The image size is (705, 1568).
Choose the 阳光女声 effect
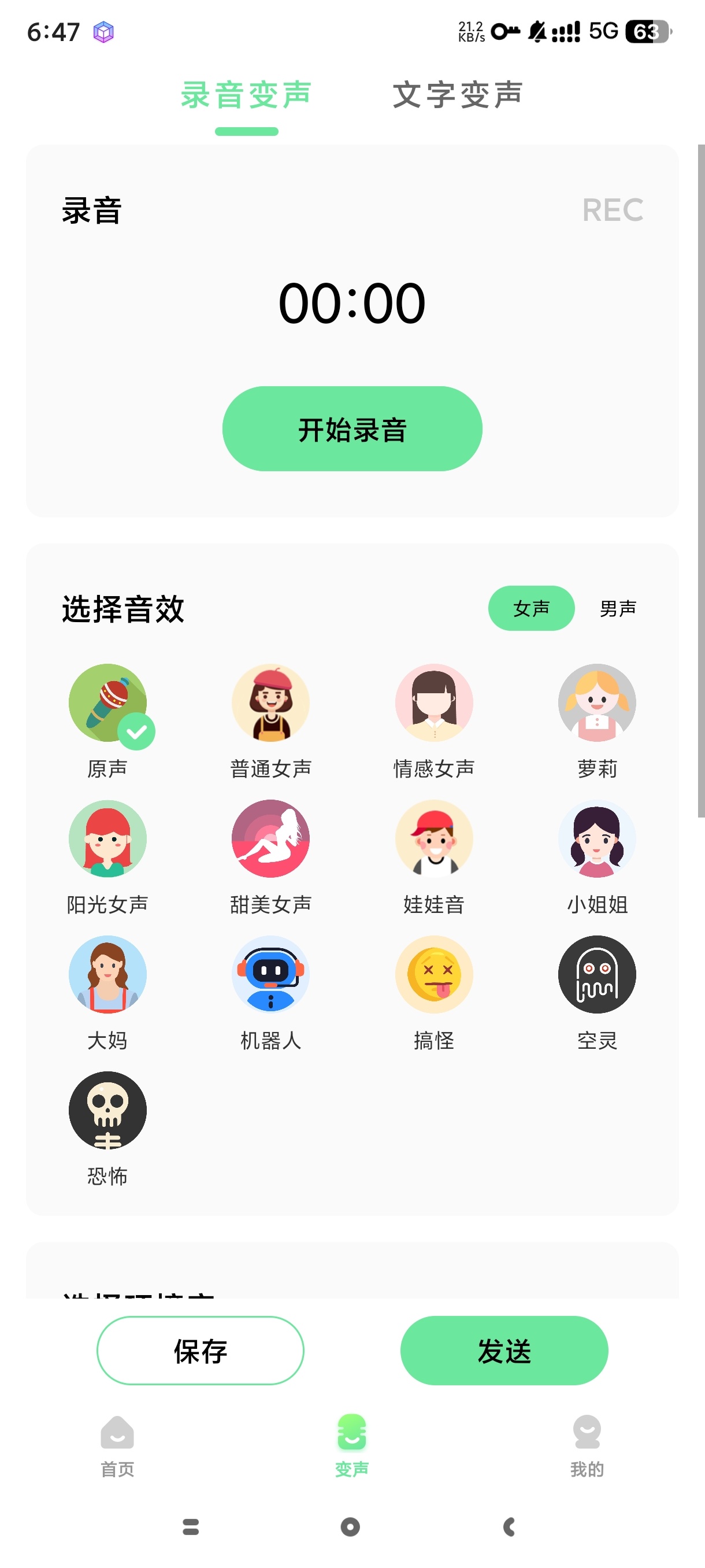[107, 839]
